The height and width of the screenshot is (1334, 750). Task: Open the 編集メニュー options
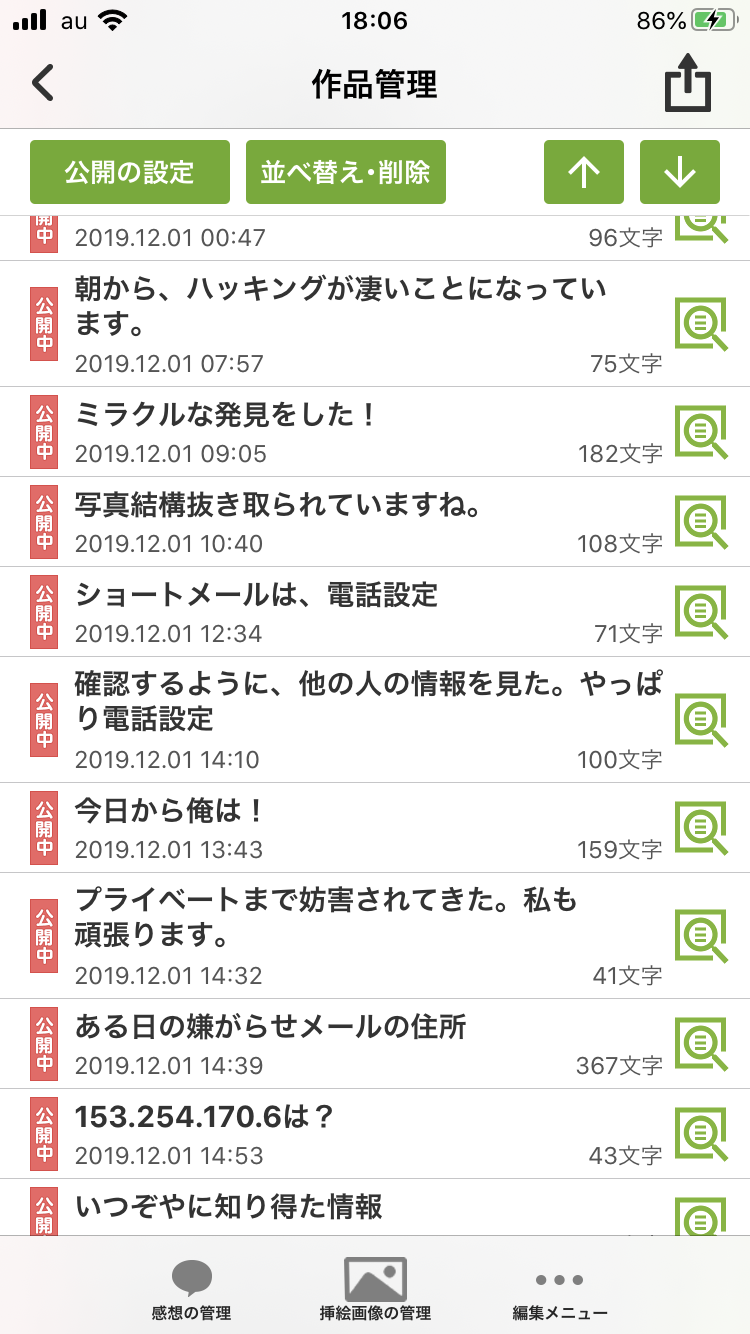point(559,1290)
